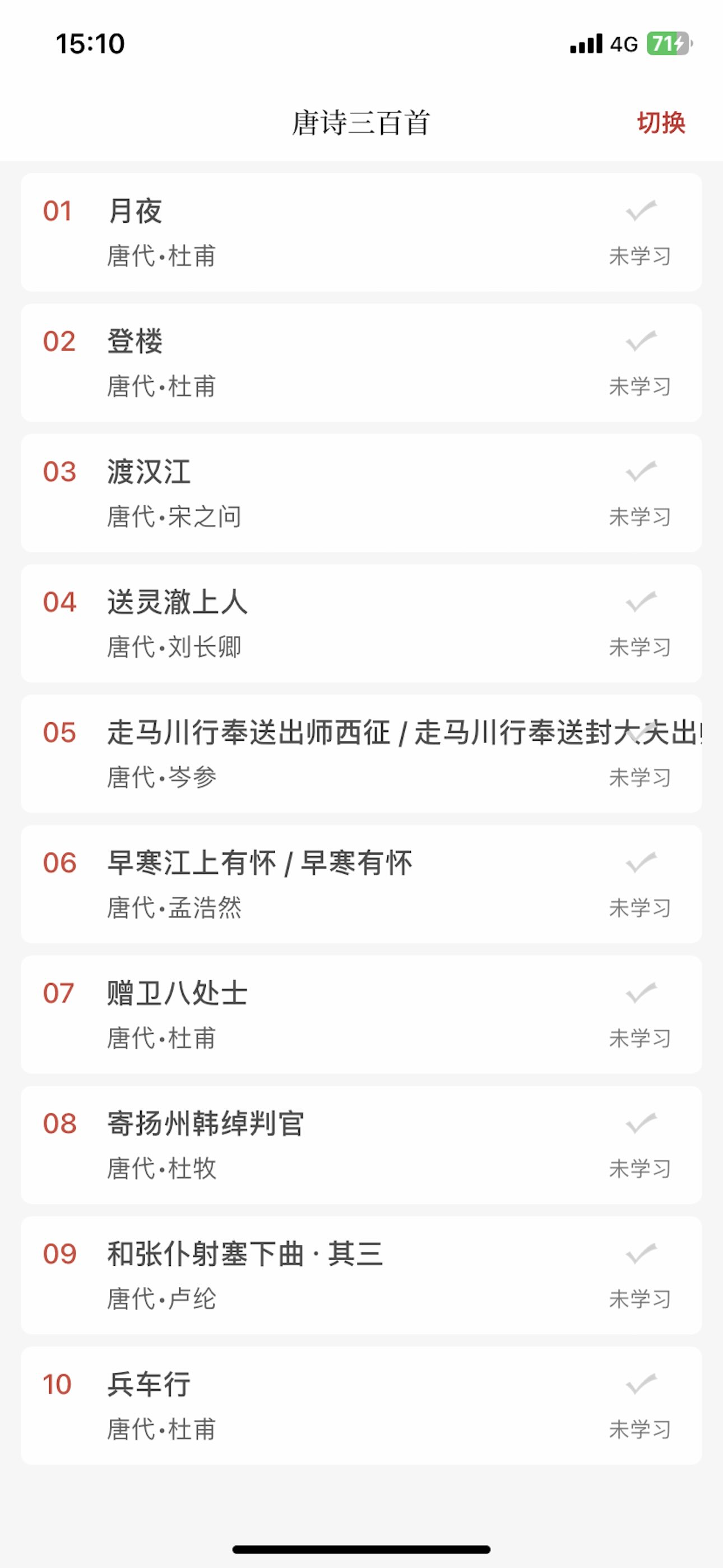The image size is (723, 1568).
Task: Select poem 07 赠卫八处士
Action: tap(360, 1014)
